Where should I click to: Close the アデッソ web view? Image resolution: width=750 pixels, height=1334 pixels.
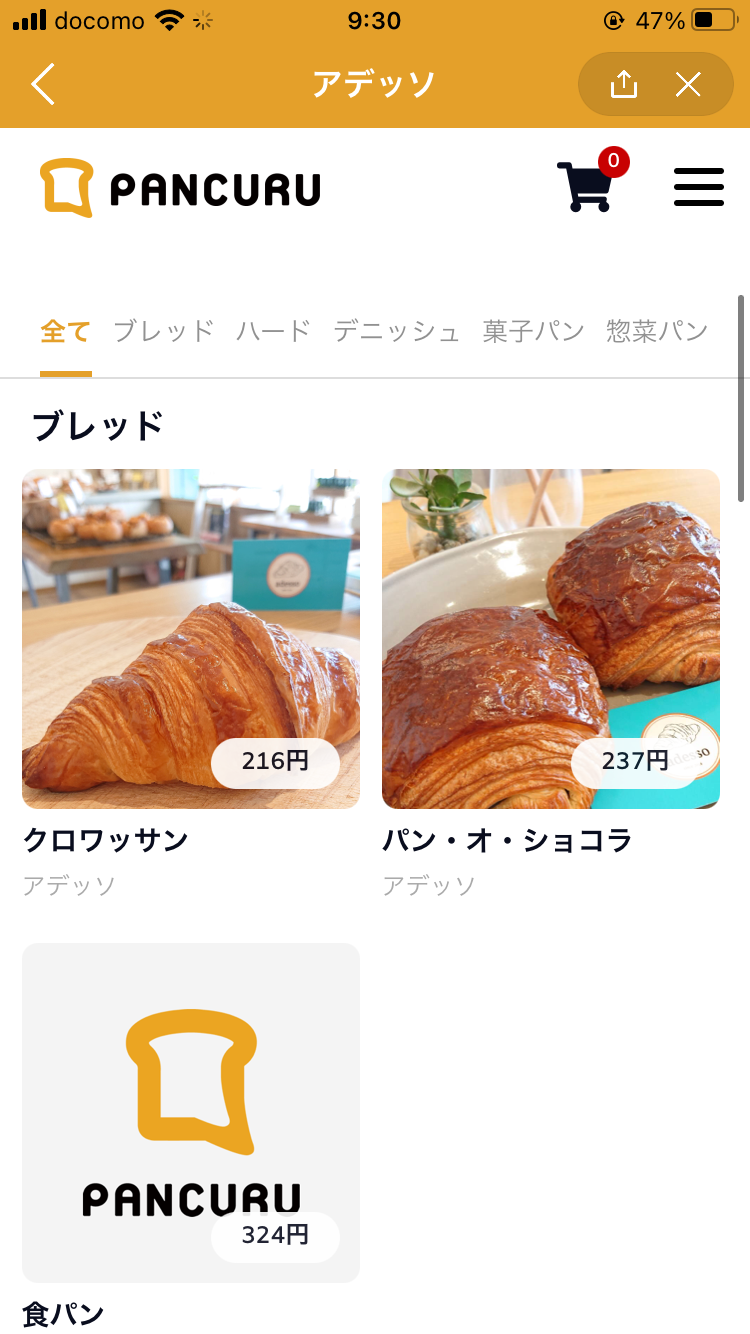[688, 85]
